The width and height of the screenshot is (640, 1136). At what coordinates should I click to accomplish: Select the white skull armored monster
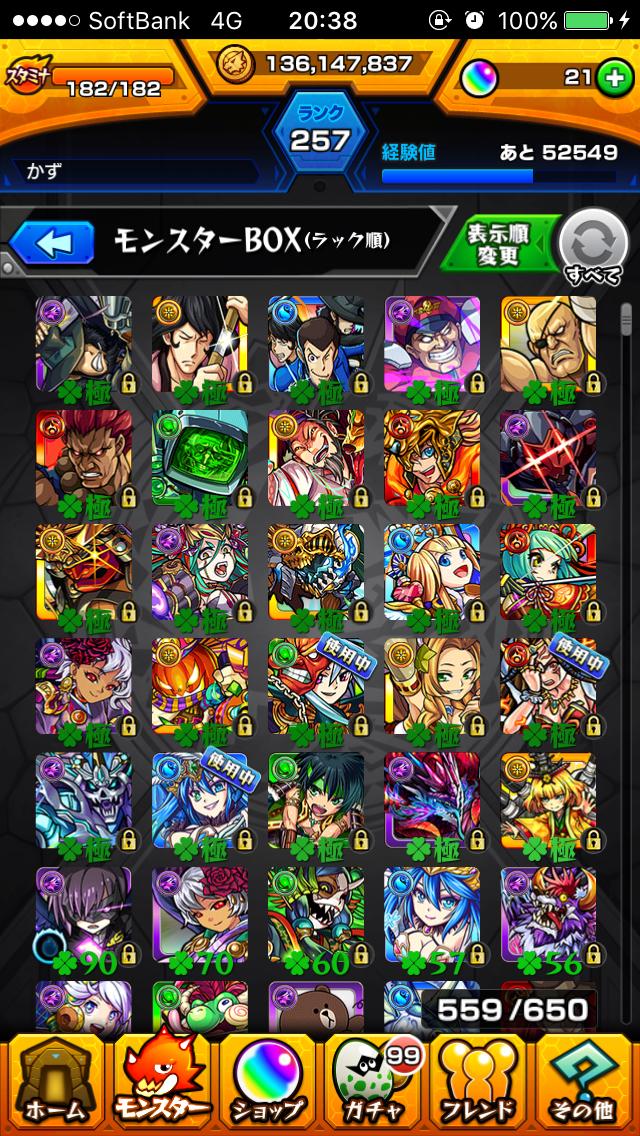pyautogui.click(x=83, y=799)
